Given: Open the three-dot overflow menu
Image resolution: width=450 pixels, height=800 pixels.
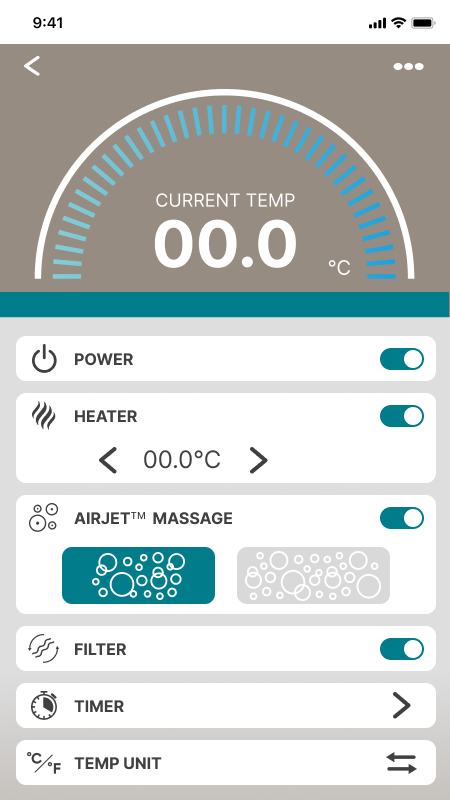Looking at the screenshot, I should [408, 67].
